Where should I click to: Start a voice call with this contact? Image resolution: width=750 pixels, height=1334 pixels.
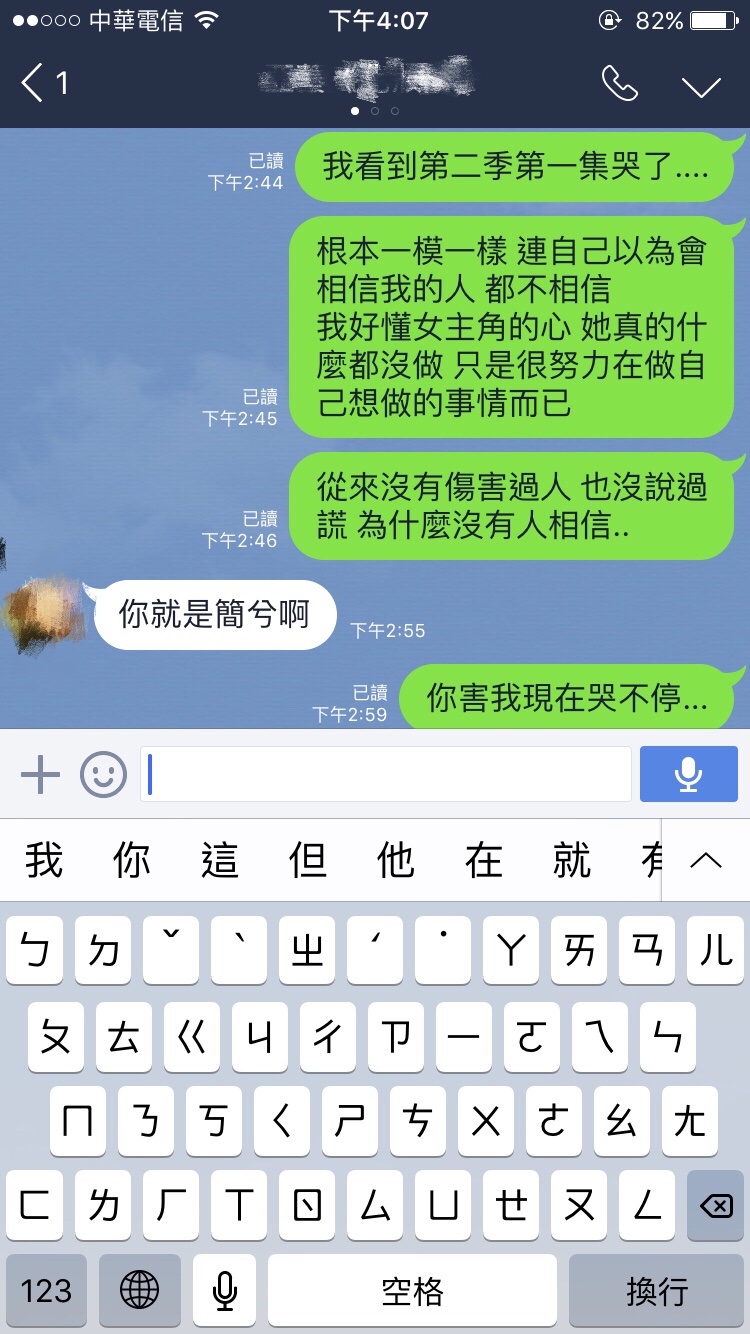coord(619,84)
